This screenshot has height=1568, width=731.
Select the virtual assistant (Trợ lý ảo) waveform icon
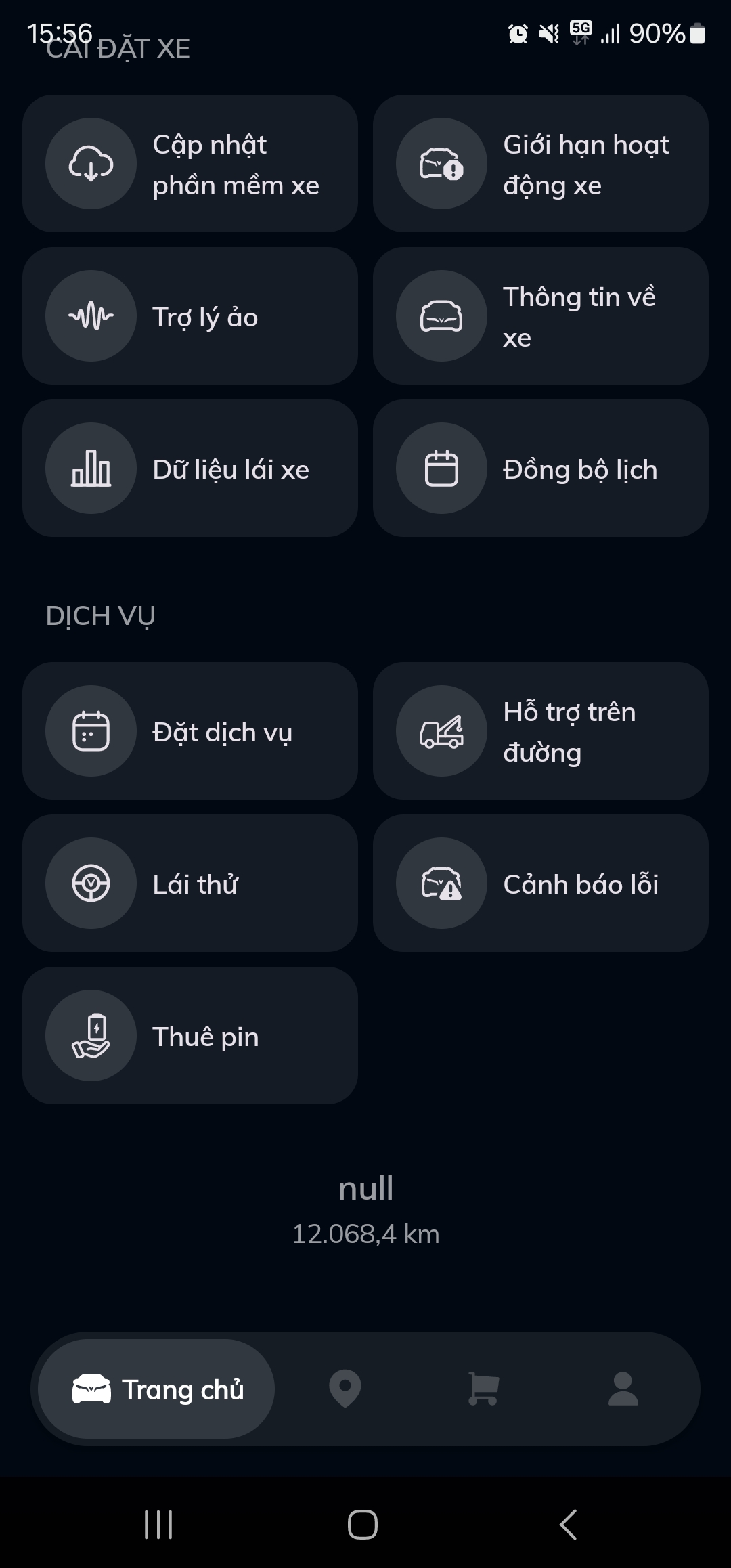click(91, 315)
